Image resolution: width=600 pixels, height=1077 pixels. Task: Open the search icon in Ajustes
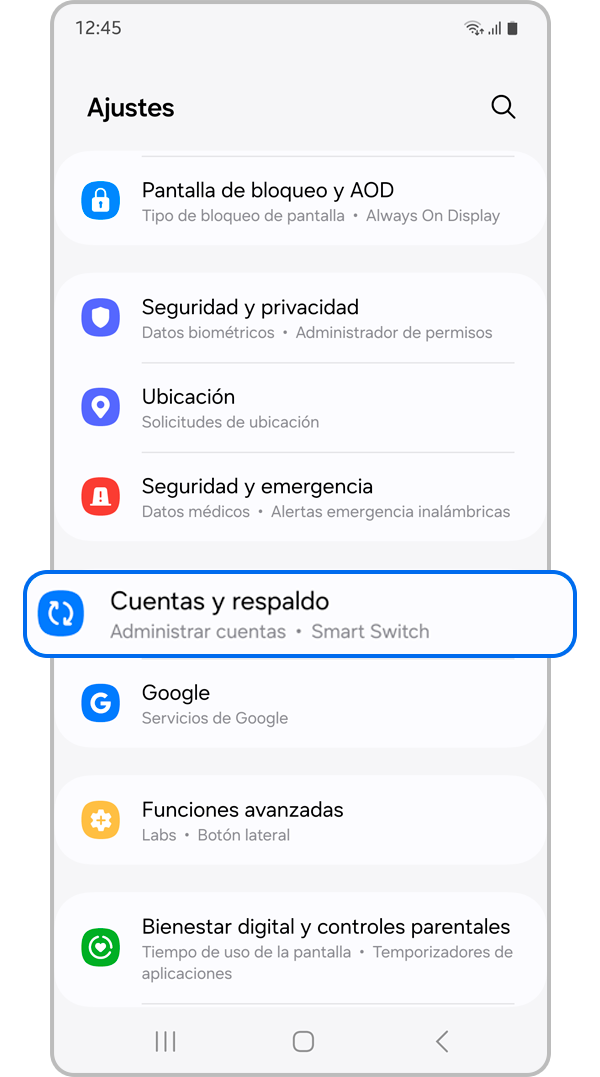(503, 107)
